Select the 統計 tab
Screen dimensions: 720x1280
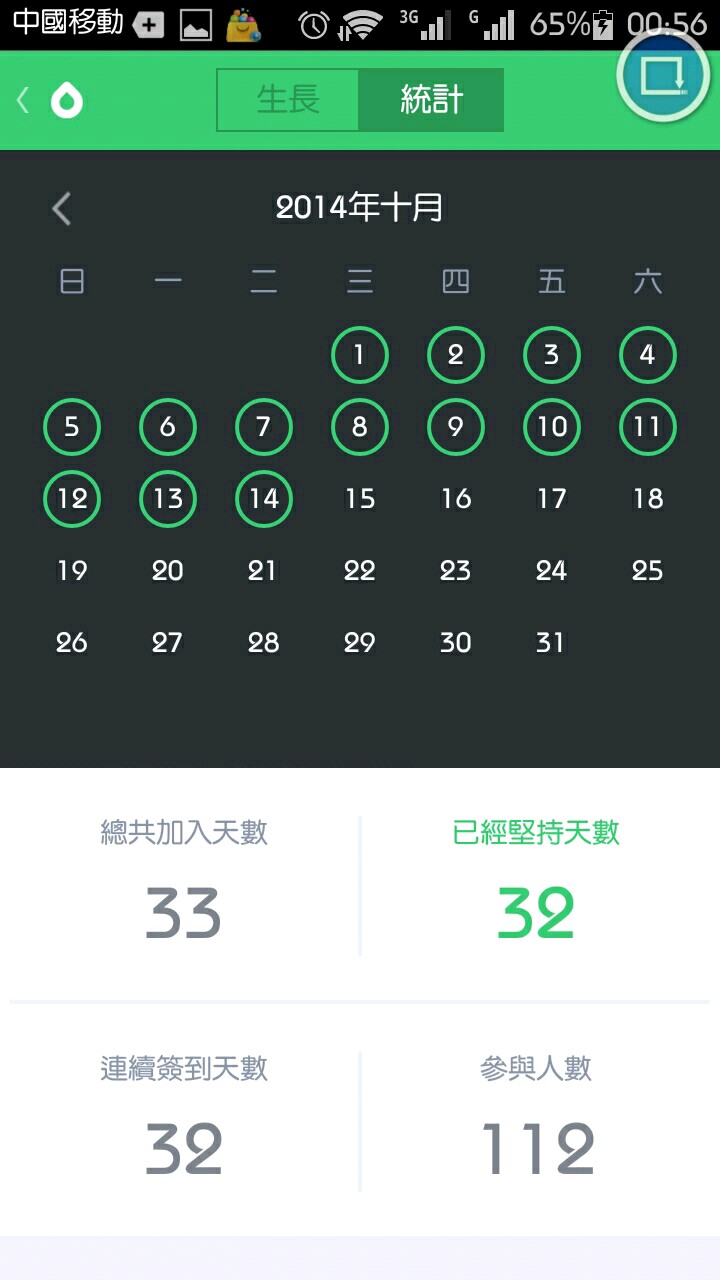[x=431, y=100]
